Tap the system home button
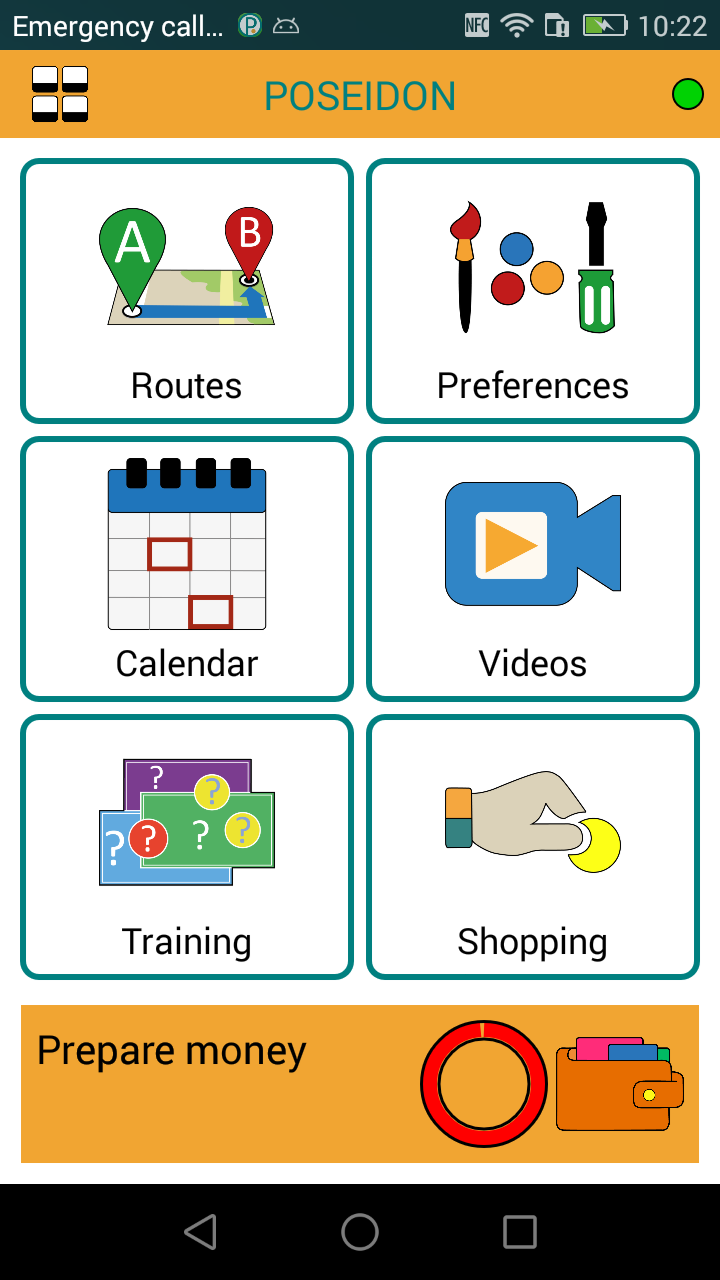The height and width of the screenshot is (1280, 720). 360,1232
